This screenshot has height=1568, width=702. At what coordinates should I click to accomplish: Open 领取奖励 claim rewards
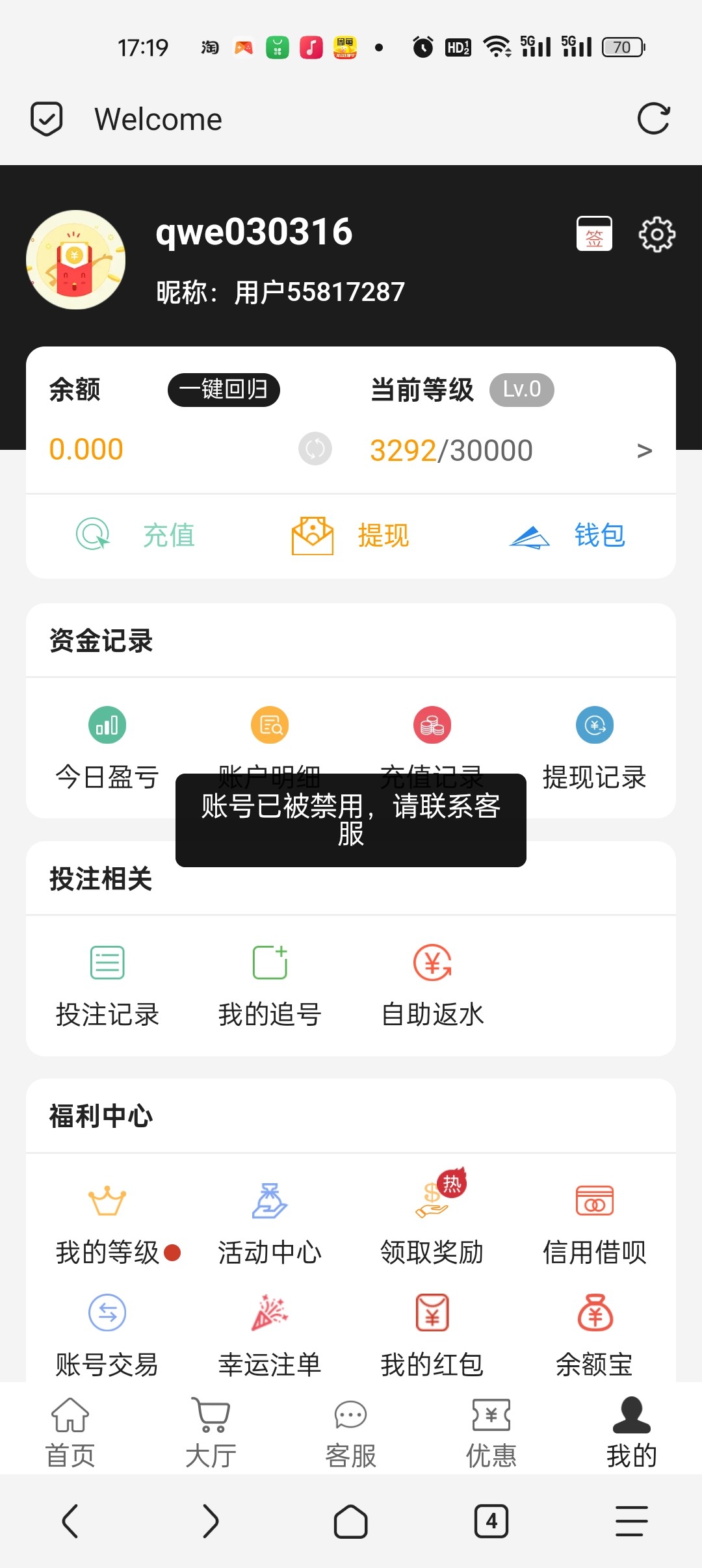point(432,1222)
